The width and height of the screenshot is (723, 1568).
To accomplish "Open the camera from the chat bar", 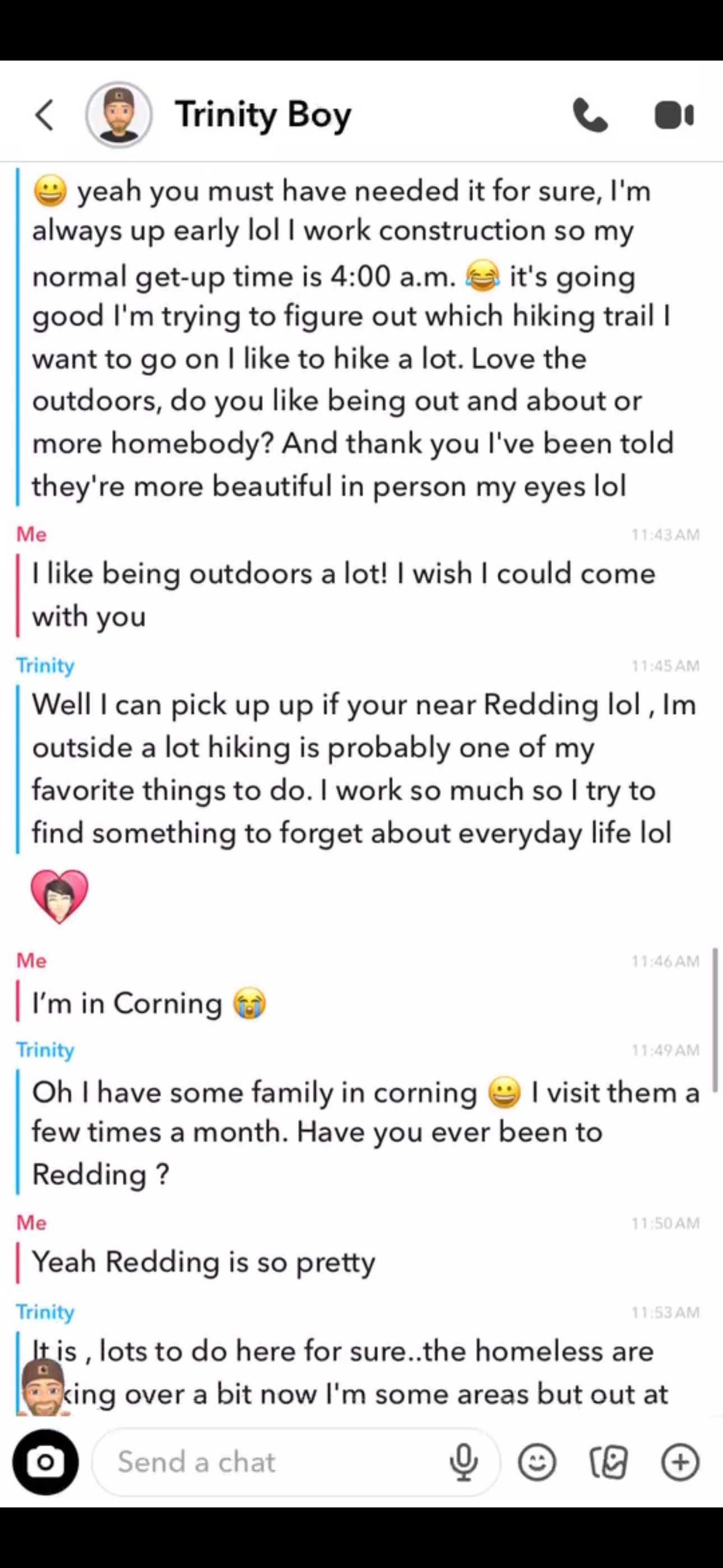I will (45, 1461).
